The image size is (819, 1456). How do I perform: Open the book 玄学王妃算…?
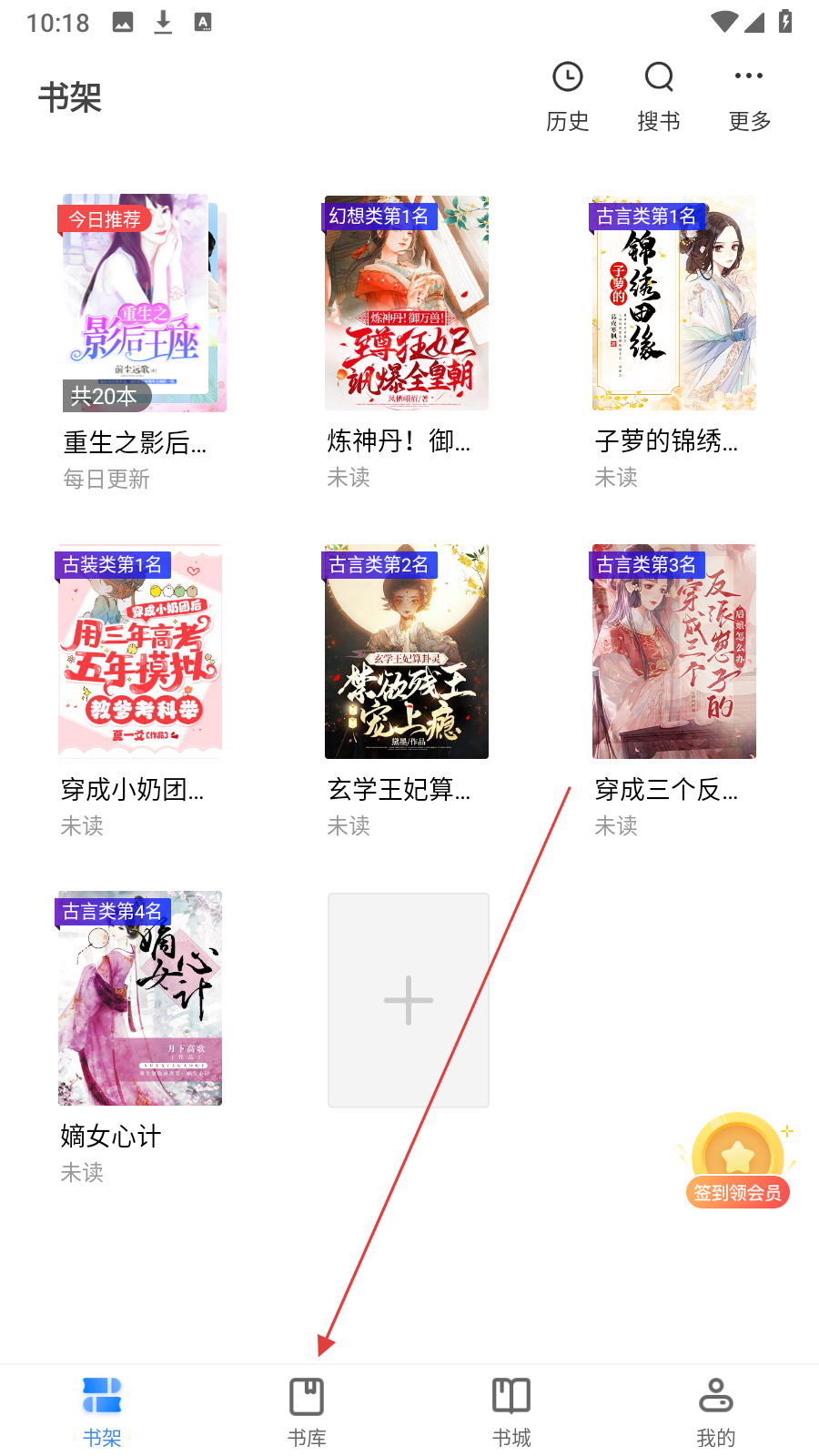click(407, 652)
